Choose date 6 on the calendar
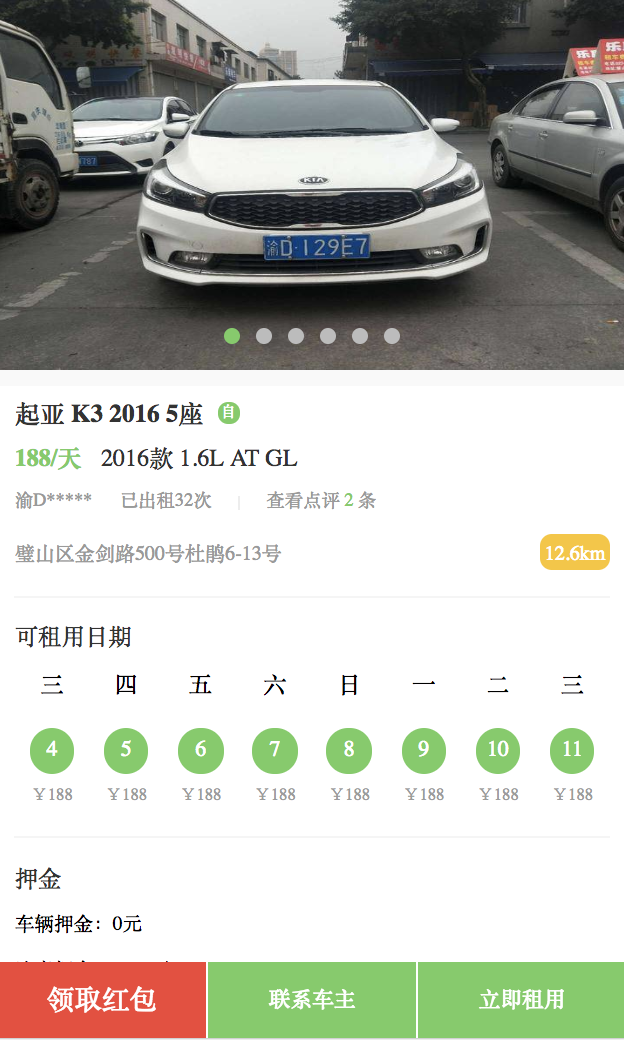624x1040 pixels. click(201, 750)
